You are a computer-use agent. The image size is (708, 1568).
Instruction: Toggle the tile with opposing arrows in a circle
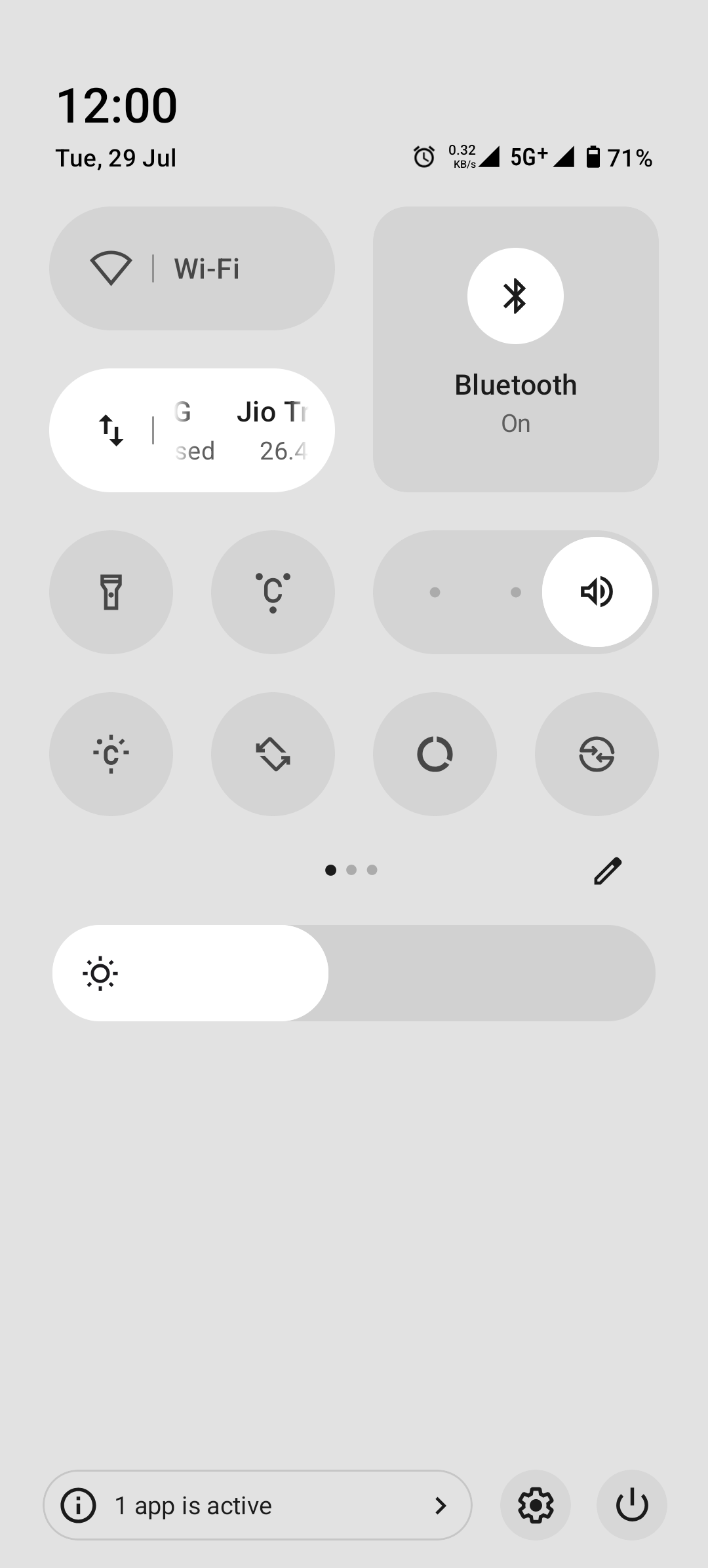(x=597, y=754)
